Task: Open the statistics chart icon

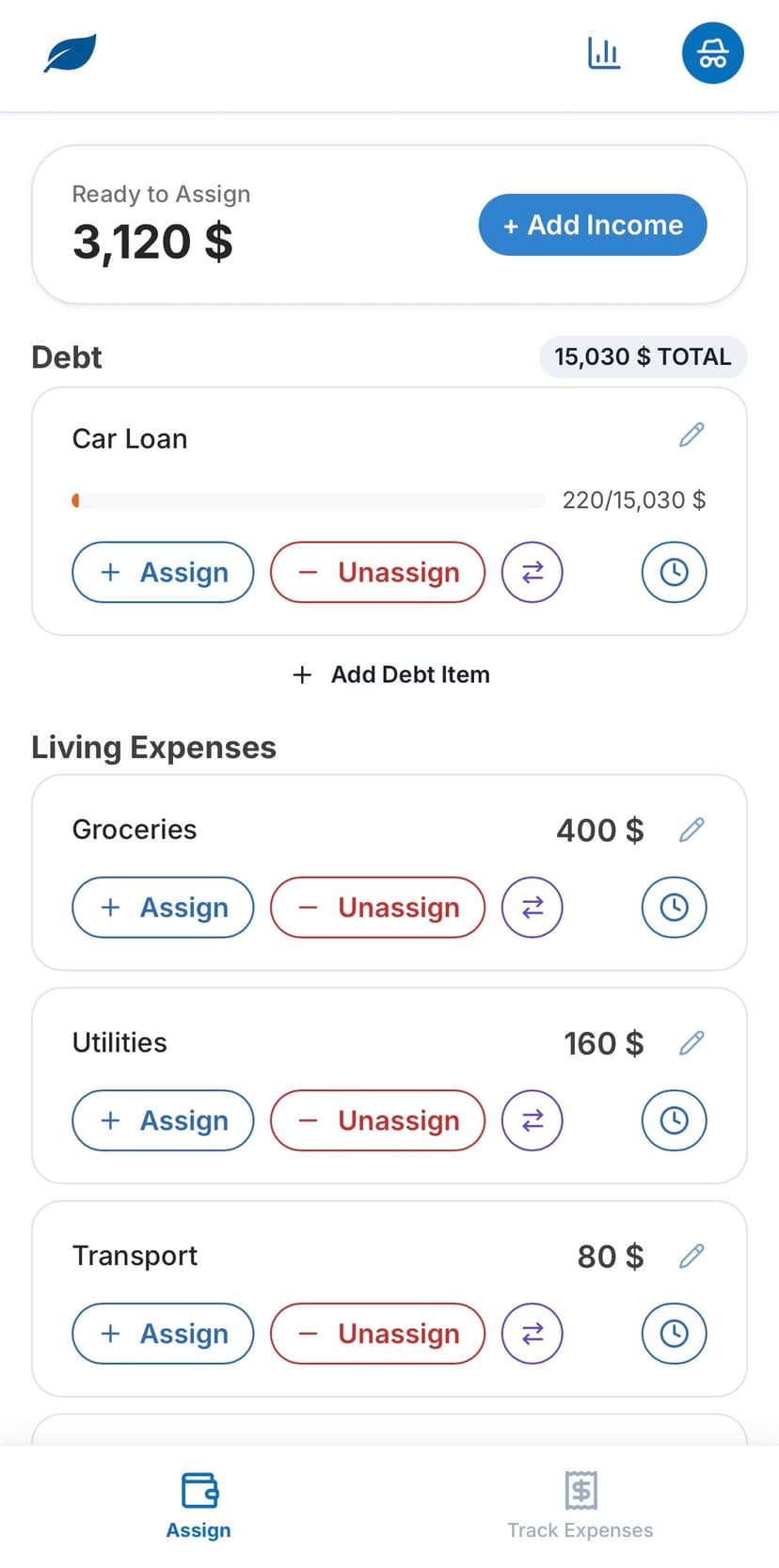Action: click(x=604, y=54)
